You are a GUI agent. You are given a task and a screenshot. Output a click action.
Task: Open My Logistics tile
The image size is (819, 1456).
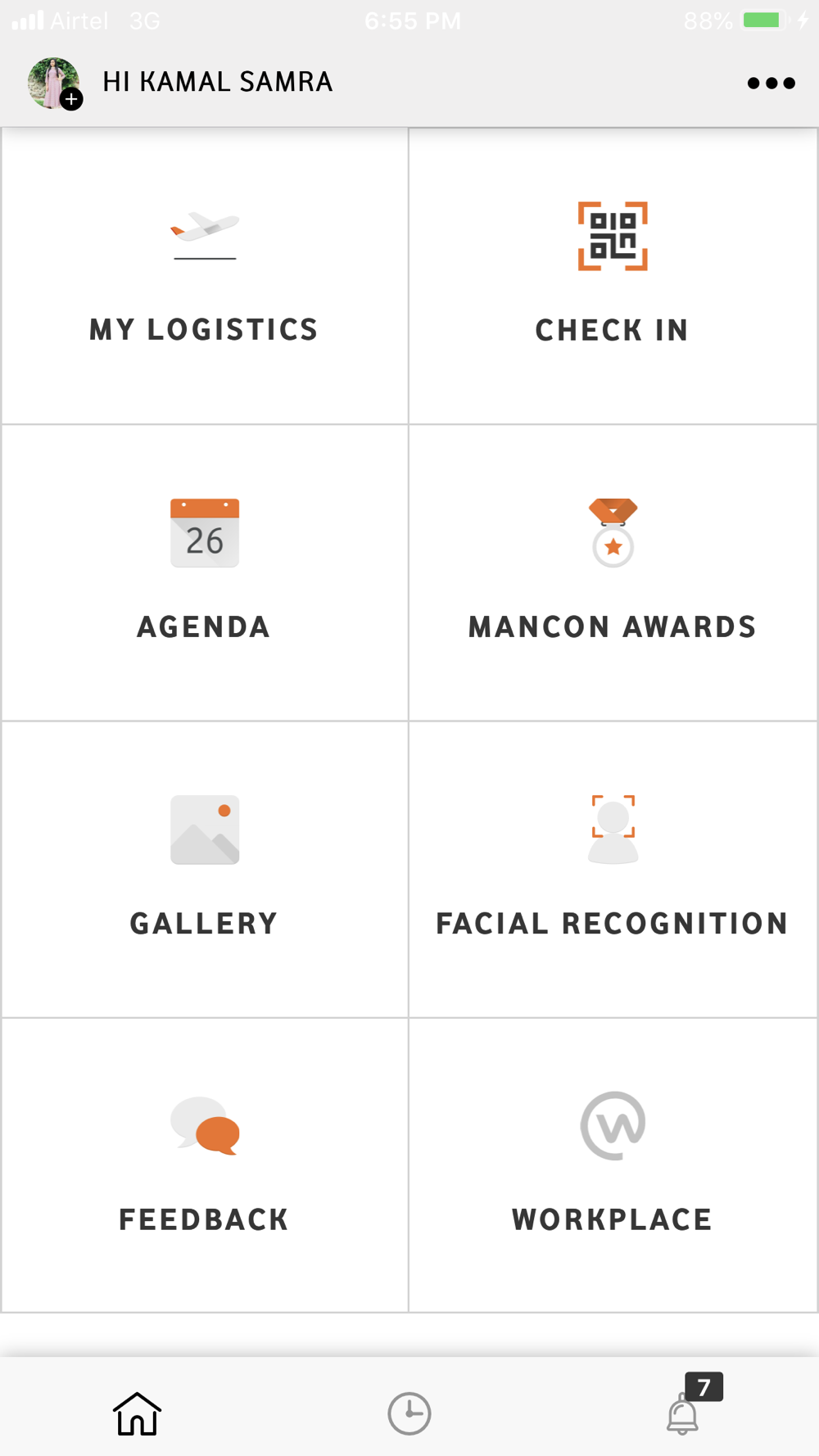pos(205,276)
